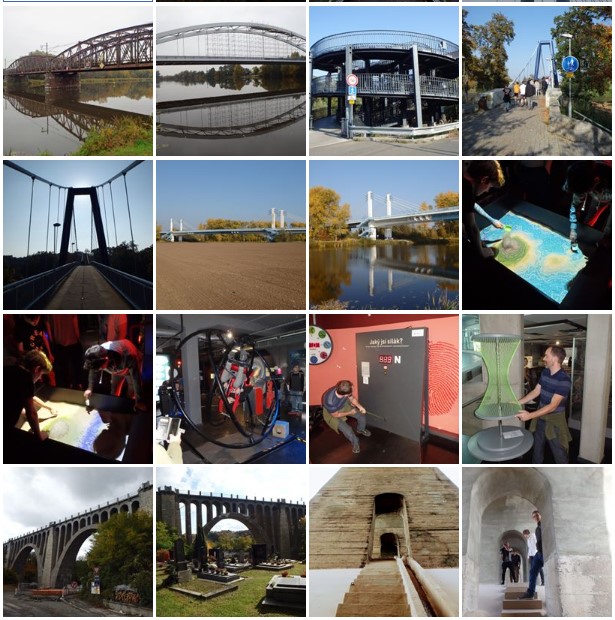The width and height of the screenshot is (615, 620).
Task: View the suspension bridge pylon deck photo
Action: [78, 234]
